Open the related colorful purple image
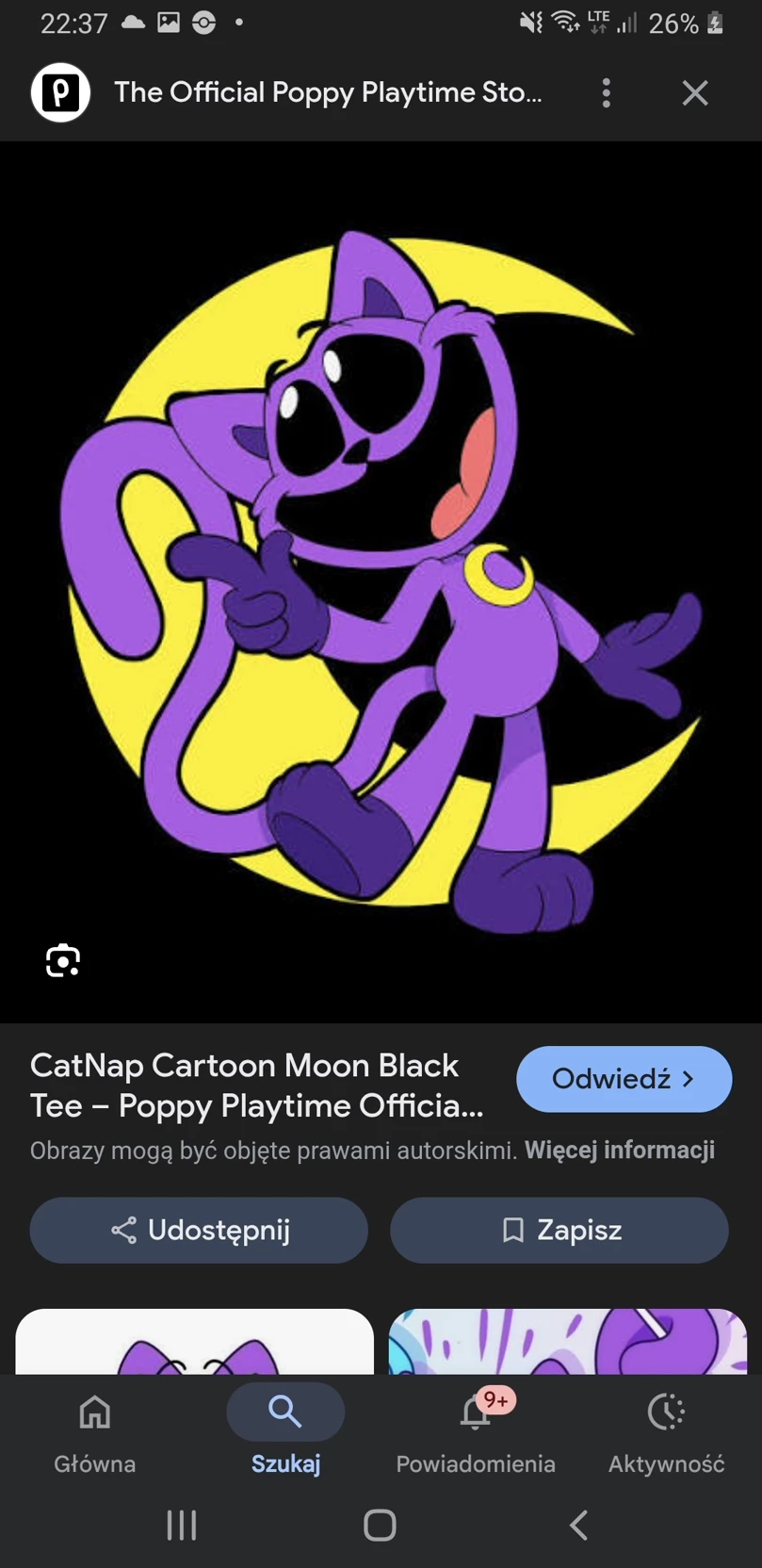This screenshot has height=1568, width=762. (567, 1342)
